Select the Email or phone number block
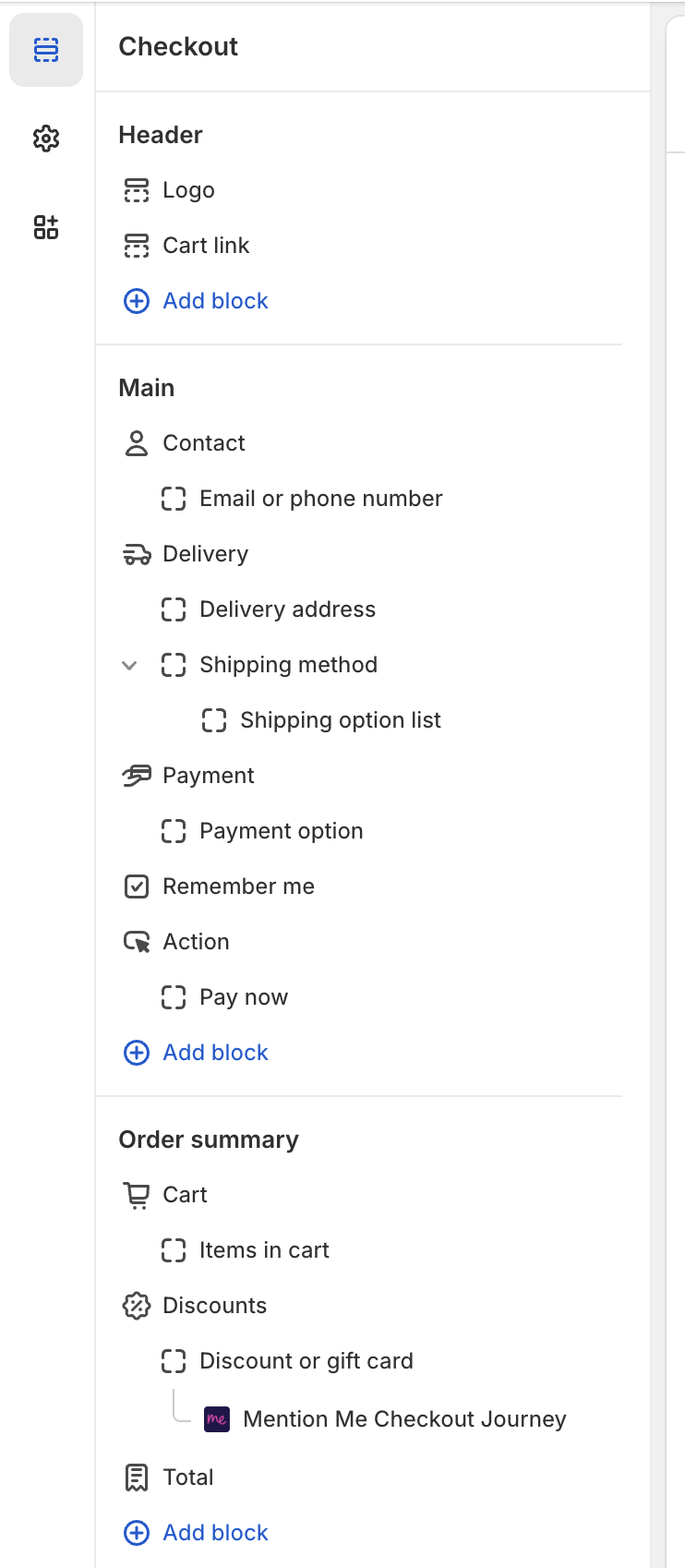Viewport: 685px width, 1568px height. [x=319, y=498]
